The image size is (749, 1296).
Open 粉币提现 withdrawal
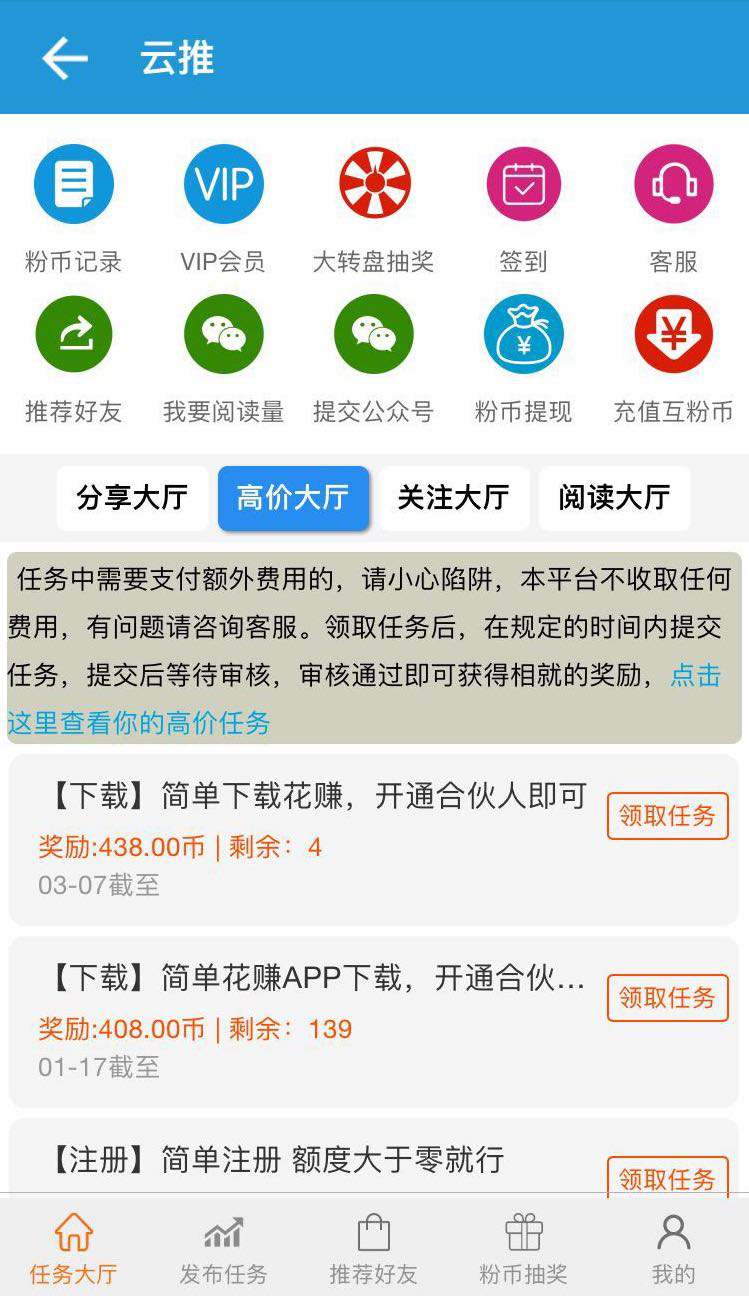pyautogui.click(x=523, y=334)
